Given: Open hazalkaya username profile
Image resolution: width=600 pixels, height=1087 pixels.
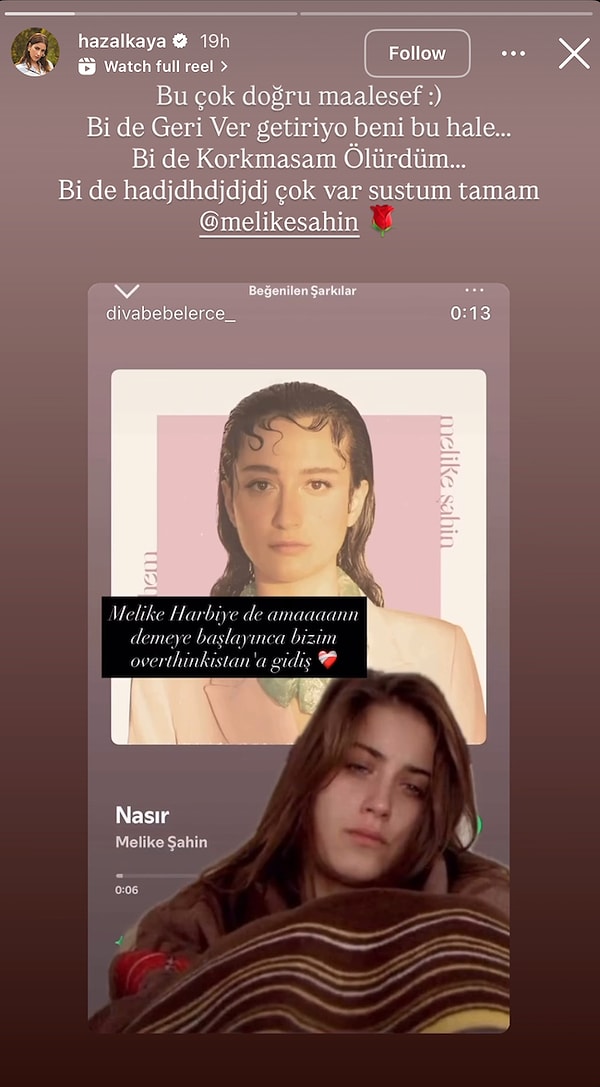Looking at the screenshot, I should tap(123, 41).
